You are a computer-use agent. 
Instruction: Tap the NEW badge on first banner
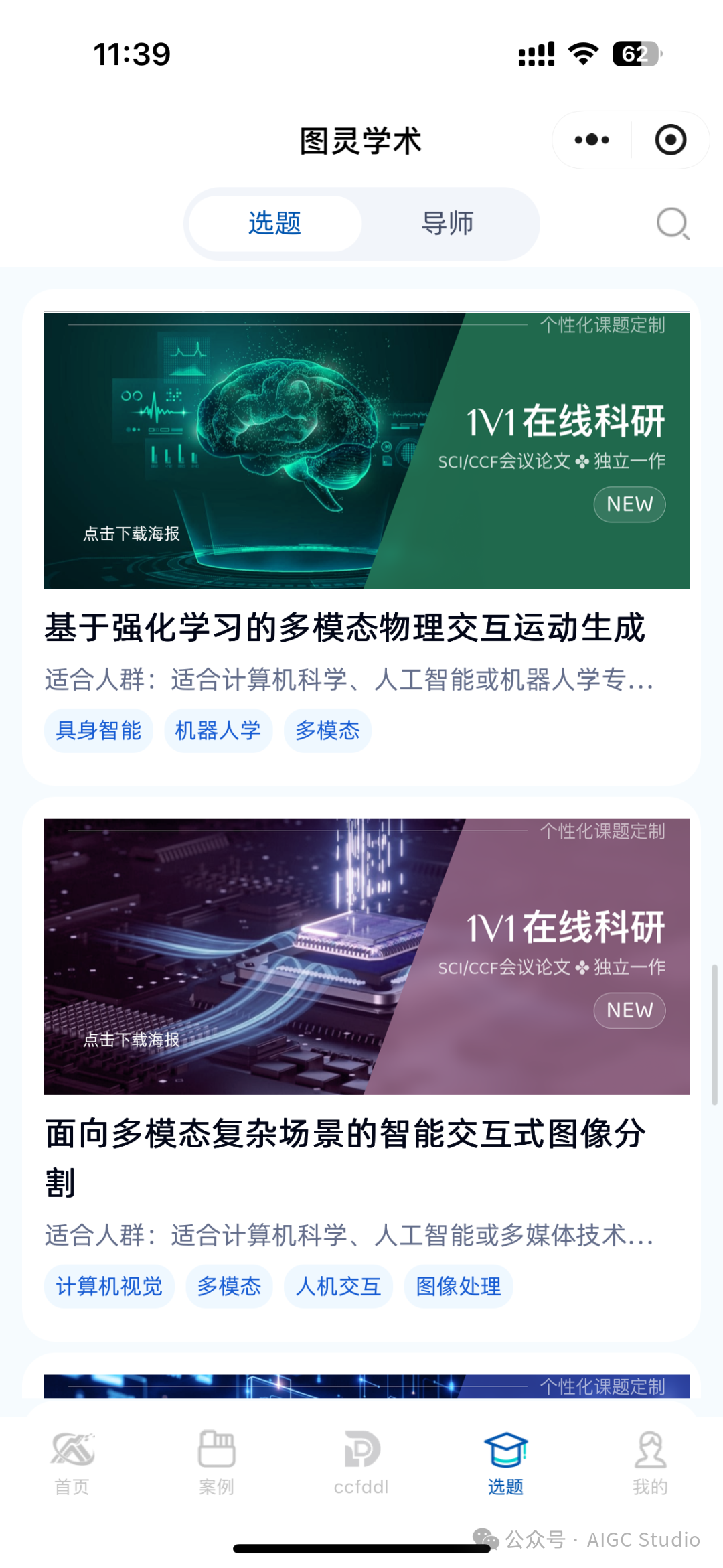pyautogui.click(x=629, y=504)
